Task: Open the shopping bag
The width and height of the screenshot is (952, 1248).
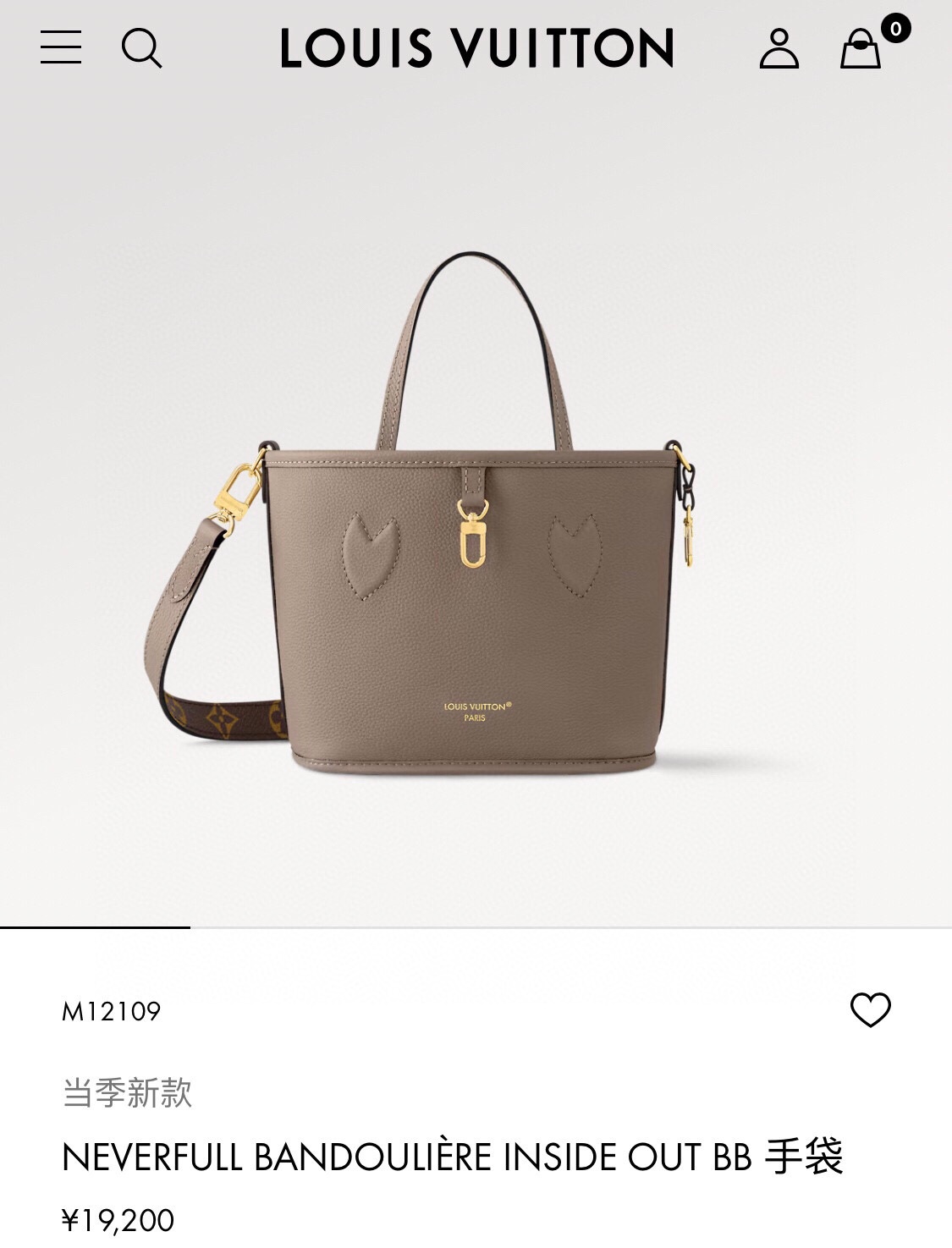Action: pyautogui.click(x=861, y=48)
